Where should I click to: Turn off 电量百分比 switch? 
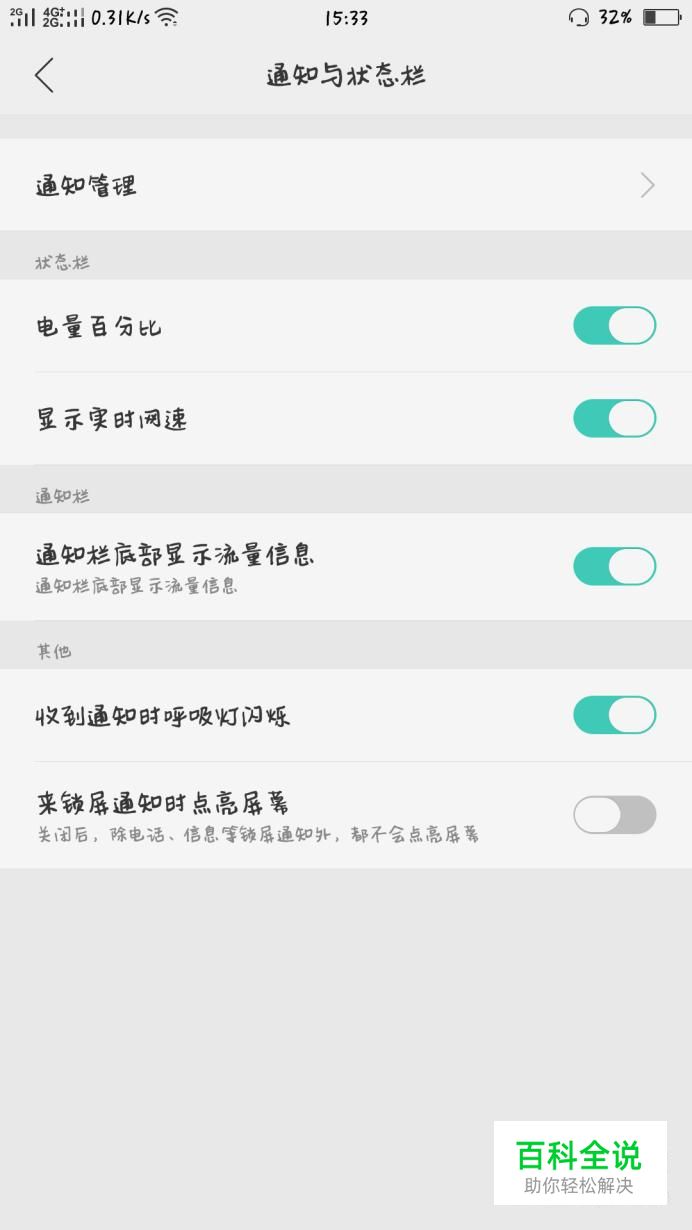(x=614, y=326)
